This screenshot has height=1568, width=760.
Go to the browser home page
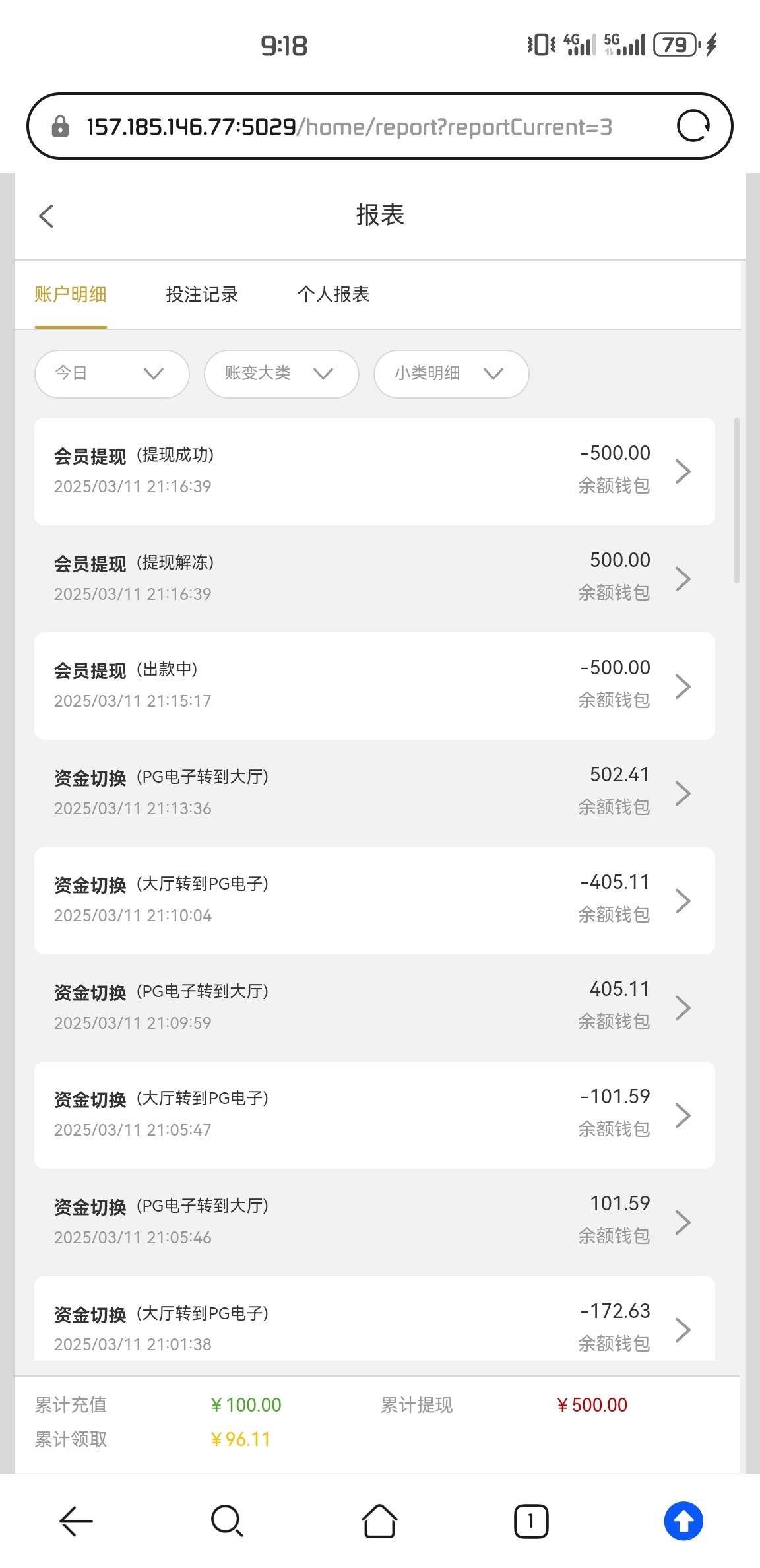pyautogui.click(x=379, y=1521)
